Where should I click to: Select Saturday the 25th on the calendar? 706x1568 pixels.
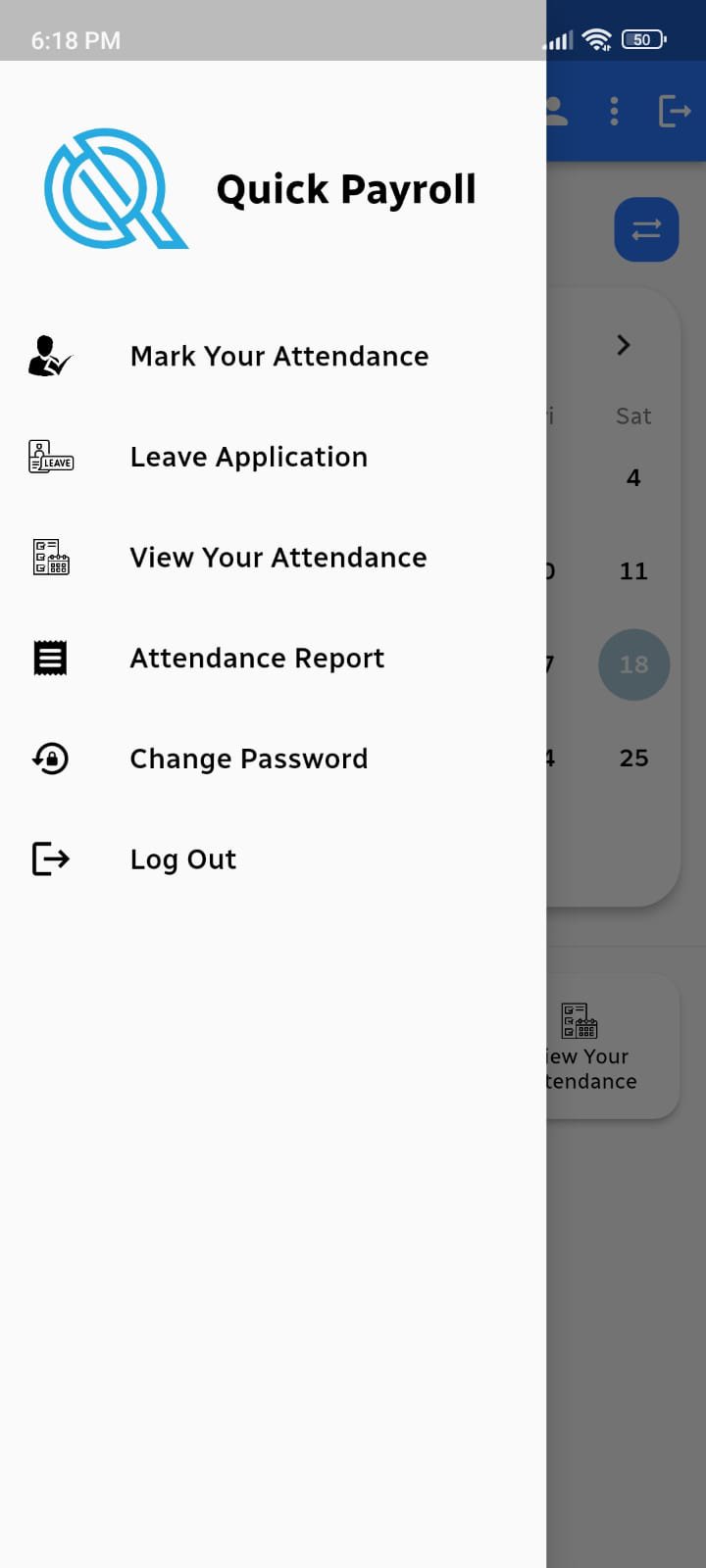[633, 758]
